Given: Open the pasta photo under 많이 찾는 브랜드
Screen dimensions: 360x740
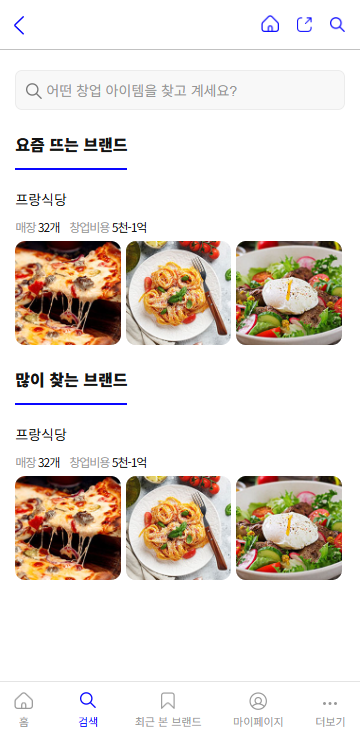Looking at the screenshot, I should pyautogui.click(x=178, y=528).
